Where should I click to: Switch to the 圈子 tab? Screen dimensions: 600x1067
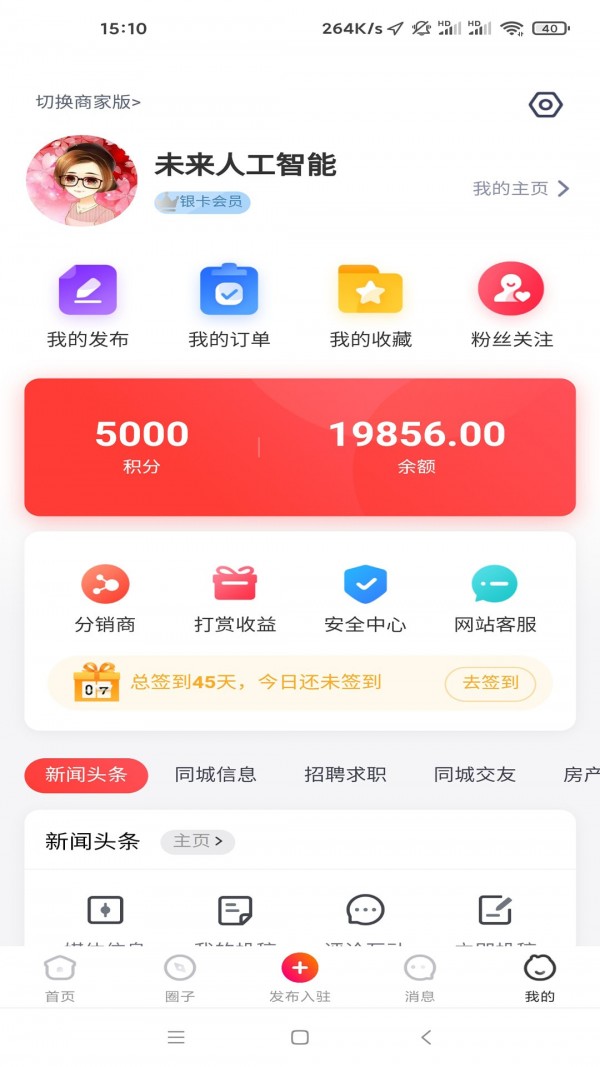pos(180,978)
